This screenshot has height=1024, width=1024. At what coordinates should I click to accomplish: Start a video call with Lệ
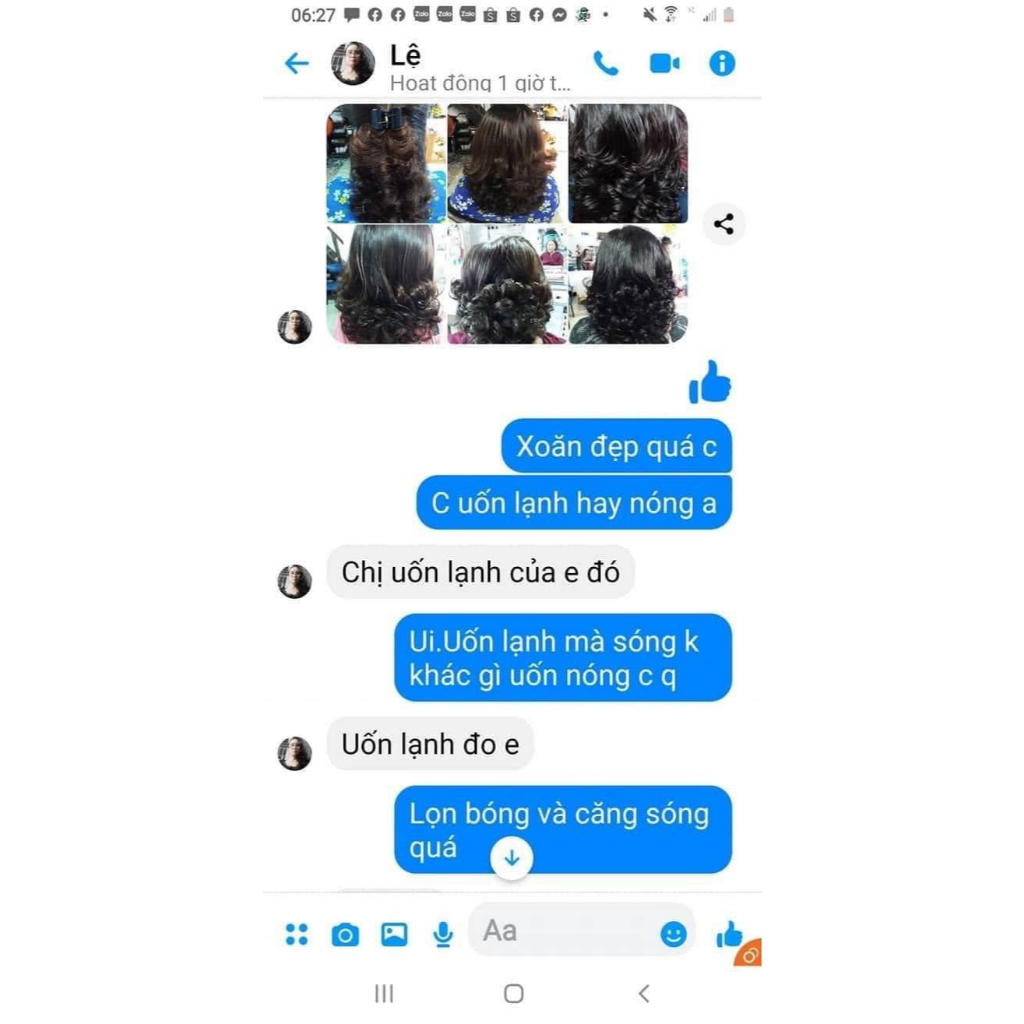pos(664,64)
